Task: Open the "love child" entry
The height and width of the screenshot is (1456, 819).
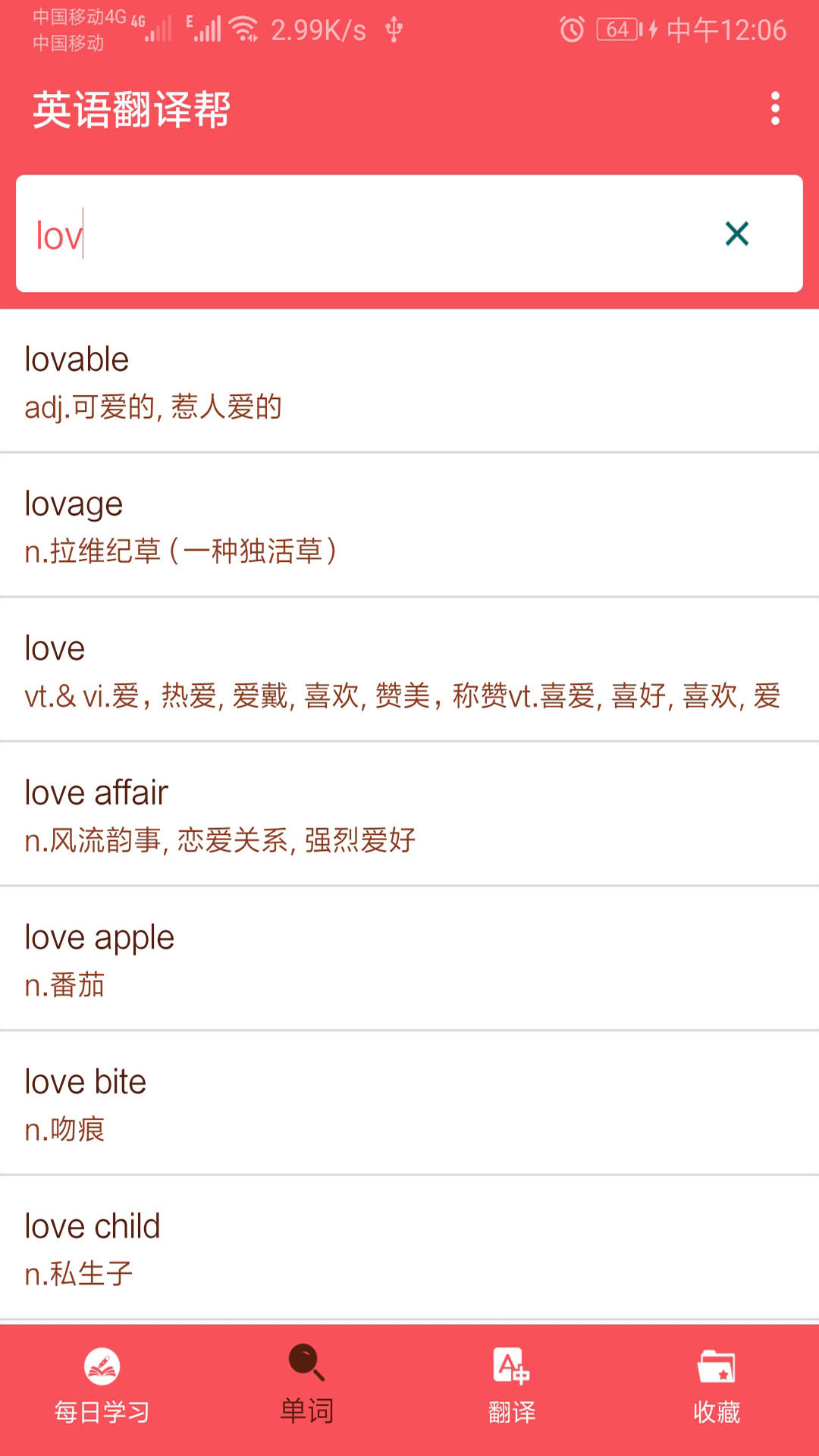Action: pyautogui.click(x=409, y=1248)
